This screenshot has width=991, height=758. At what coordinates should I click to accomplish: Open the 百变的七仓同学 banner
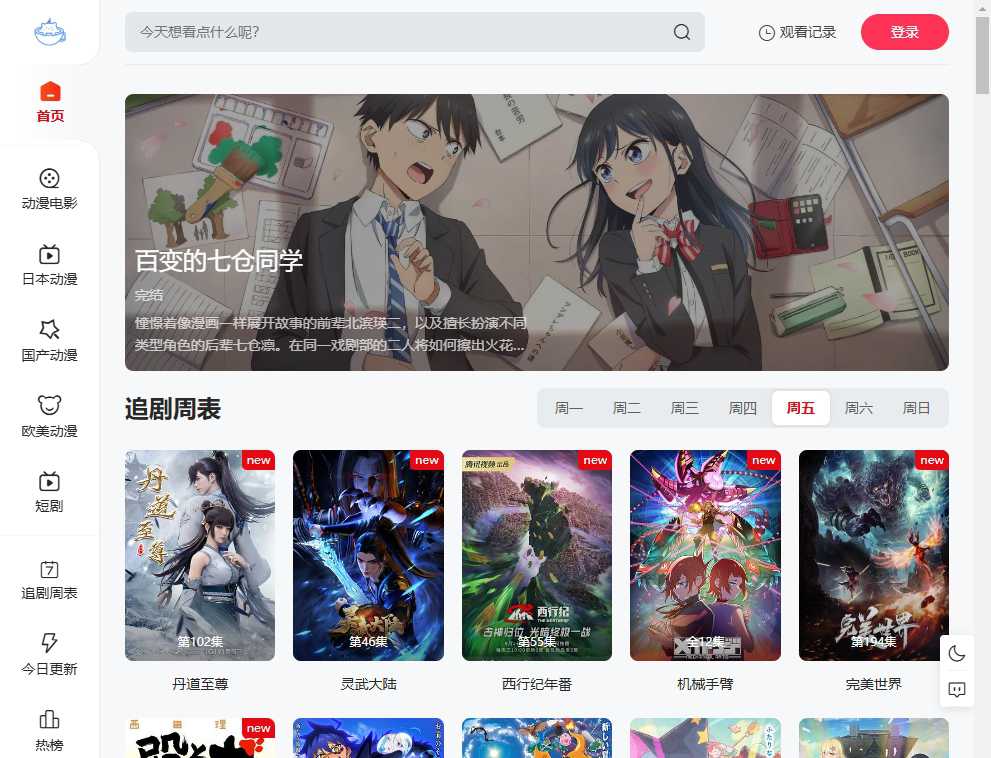click(x=536, y=232)
